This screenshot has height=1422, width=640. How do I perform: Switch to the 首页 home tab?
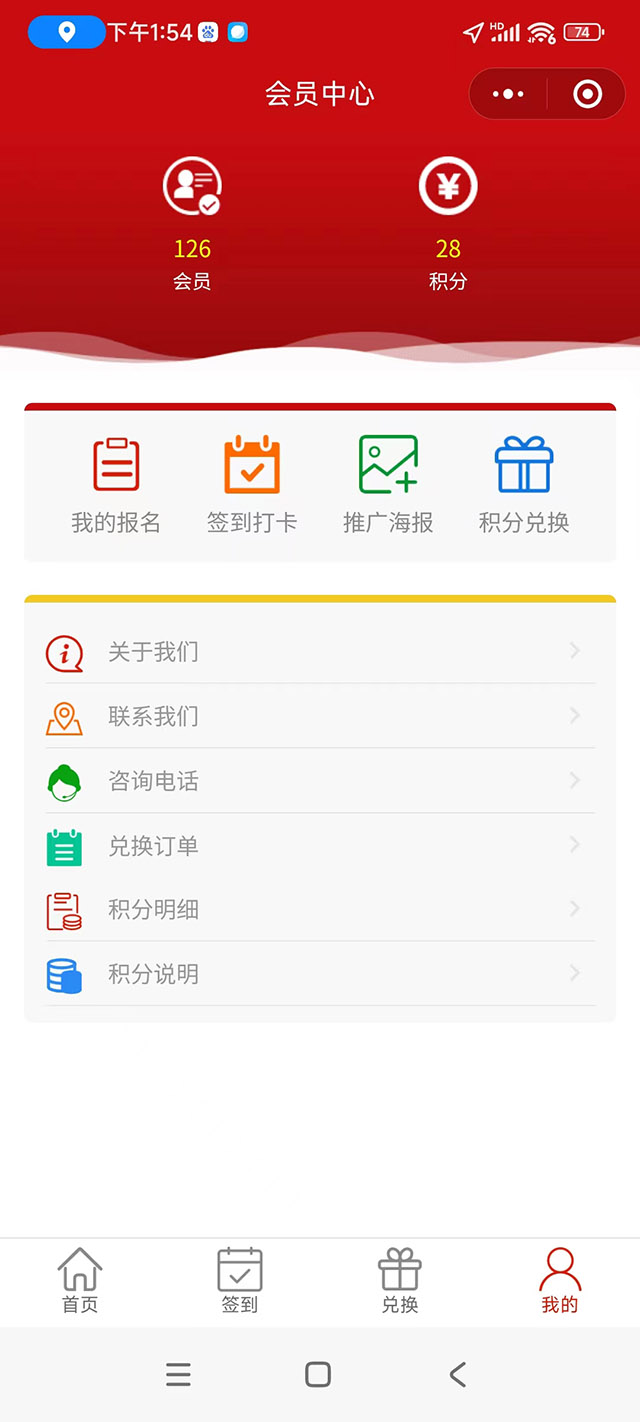80,1281
